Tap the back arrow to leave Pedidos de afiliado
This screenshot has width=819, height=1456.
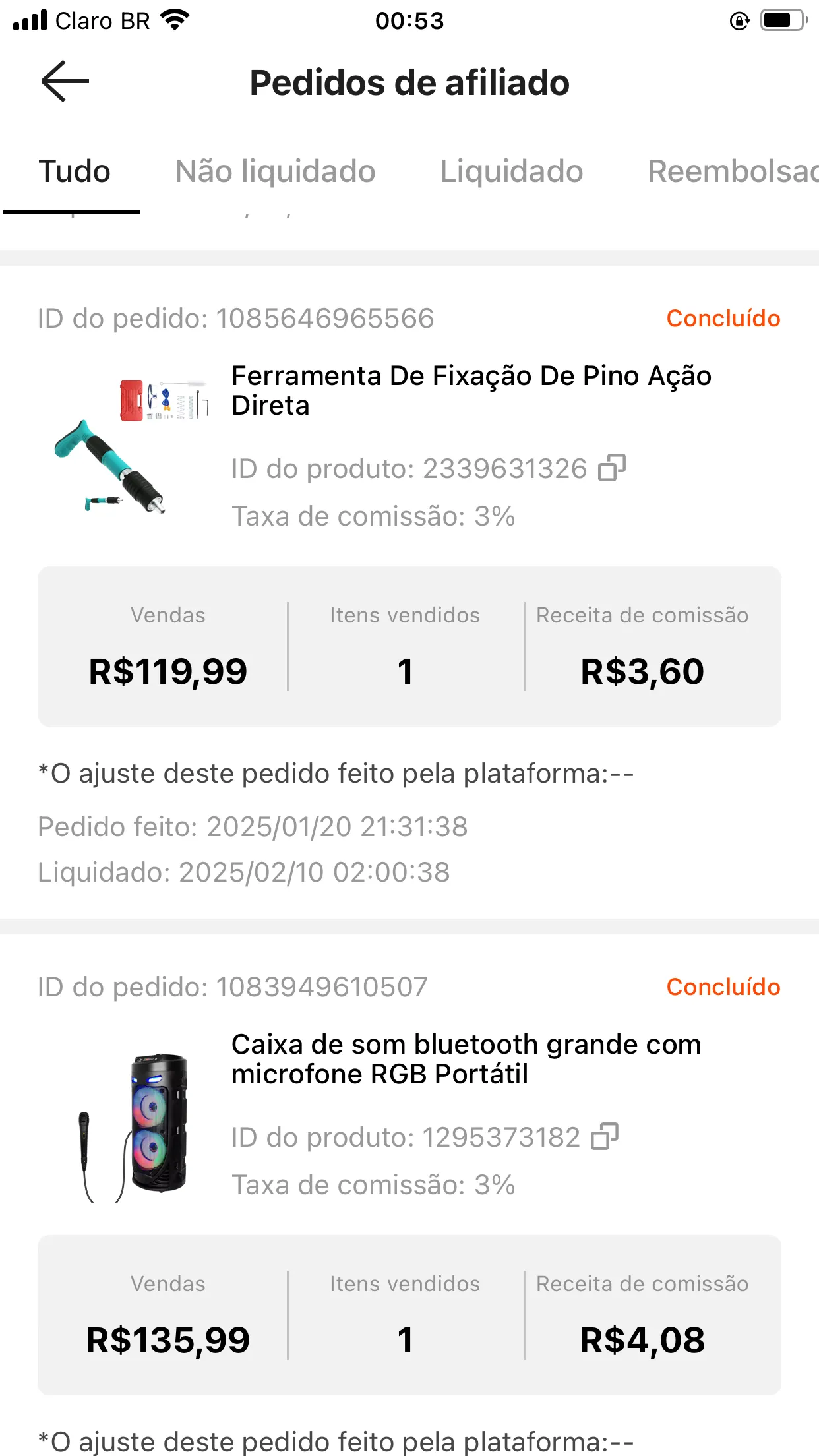coord(63,82)
